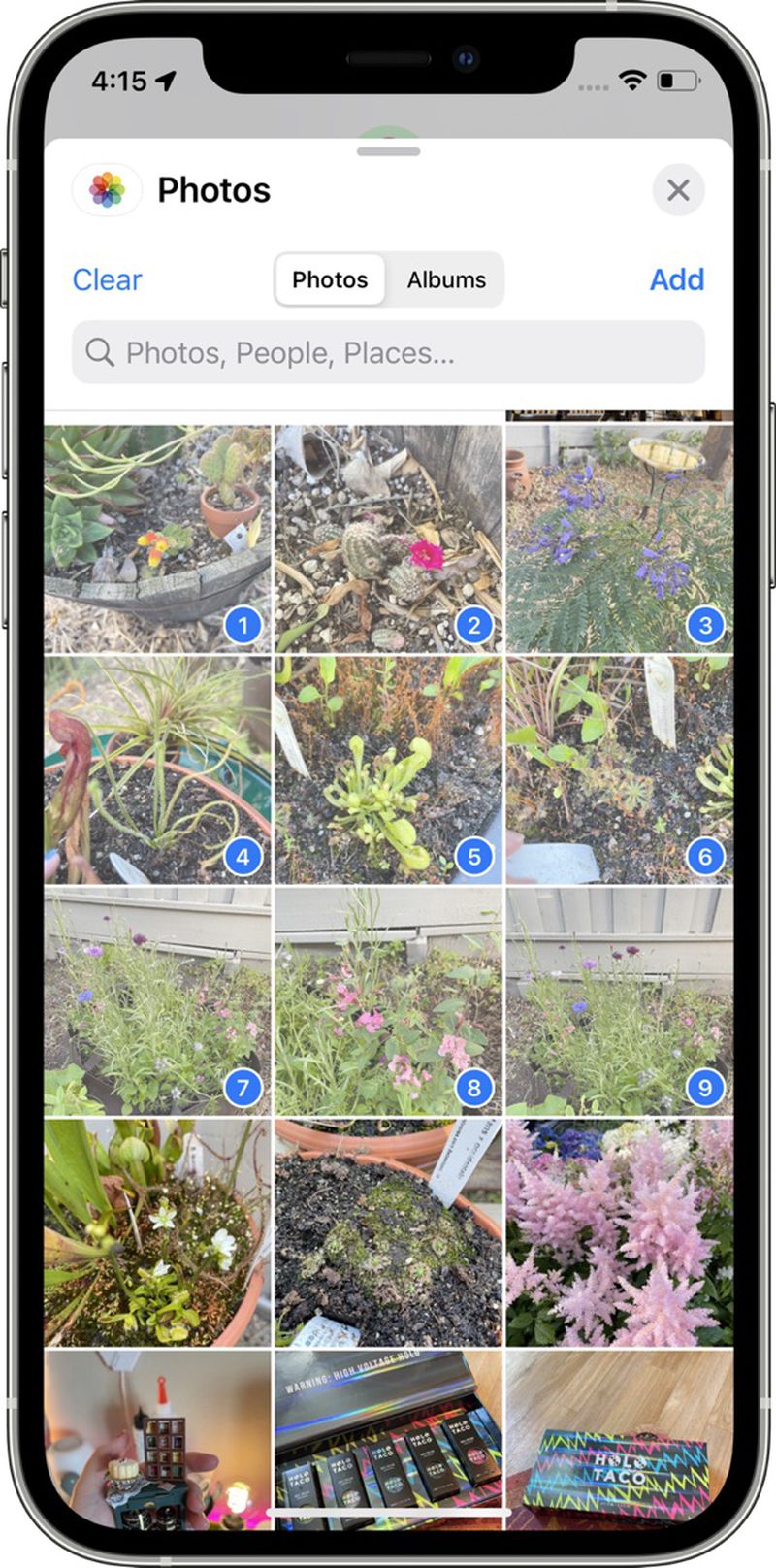Clear all selected photos
The image size is (776, 1568).
(107, 279)
